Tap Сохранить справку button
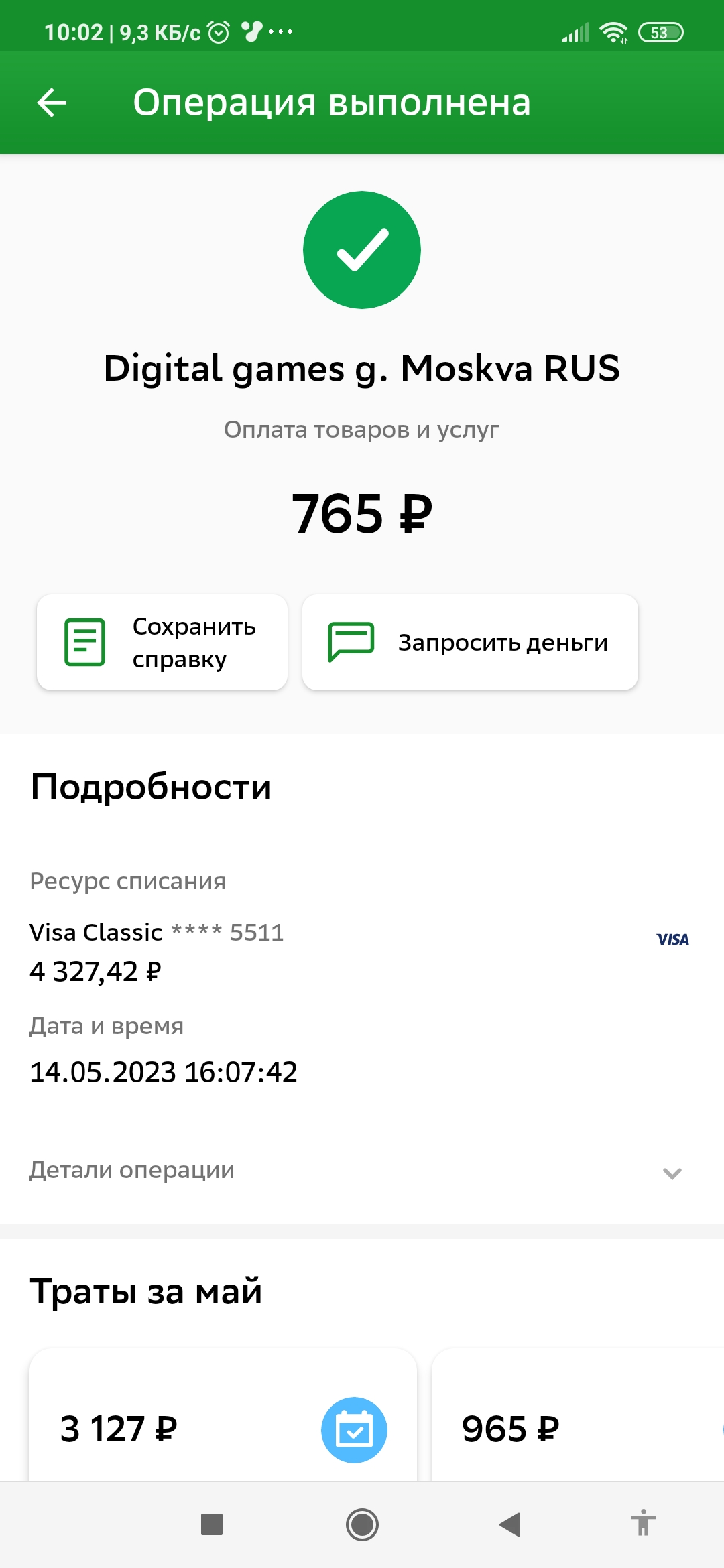The height and width of the screenshot is (1568, 724). [x=162, y=642]
